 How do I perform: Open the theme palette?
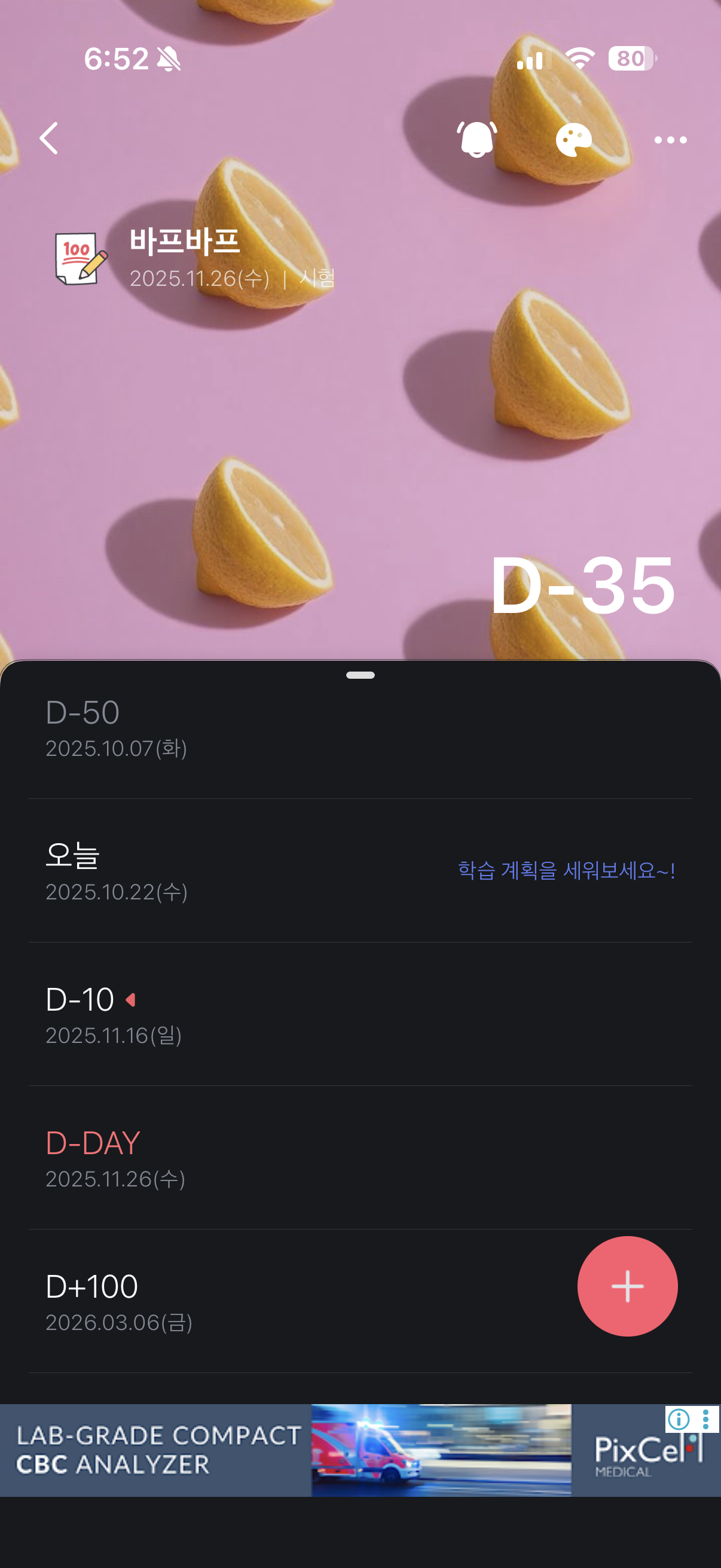tap(573, 140)
